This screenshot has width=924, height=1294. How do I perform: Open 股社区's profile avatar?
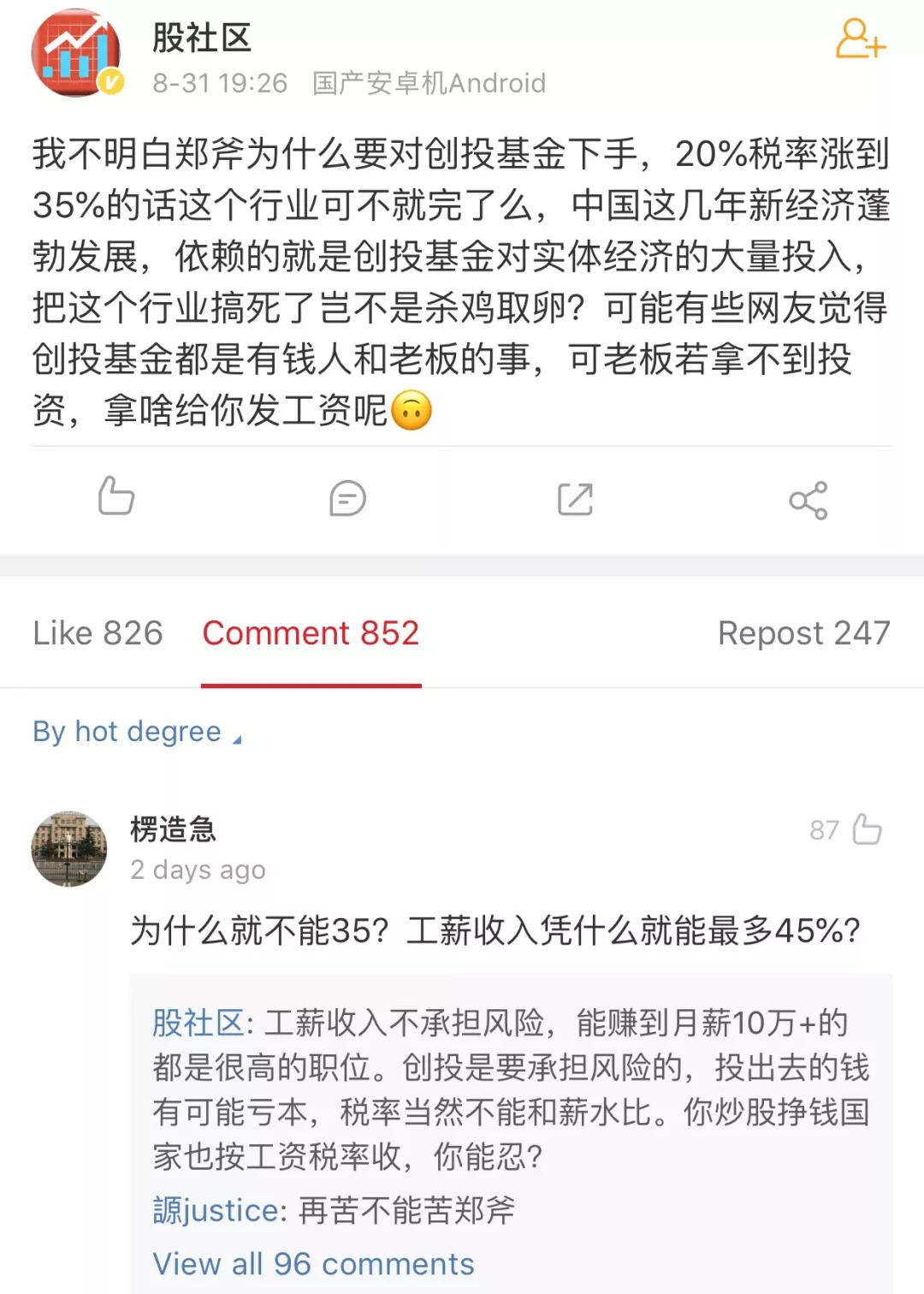pos(76,53)
